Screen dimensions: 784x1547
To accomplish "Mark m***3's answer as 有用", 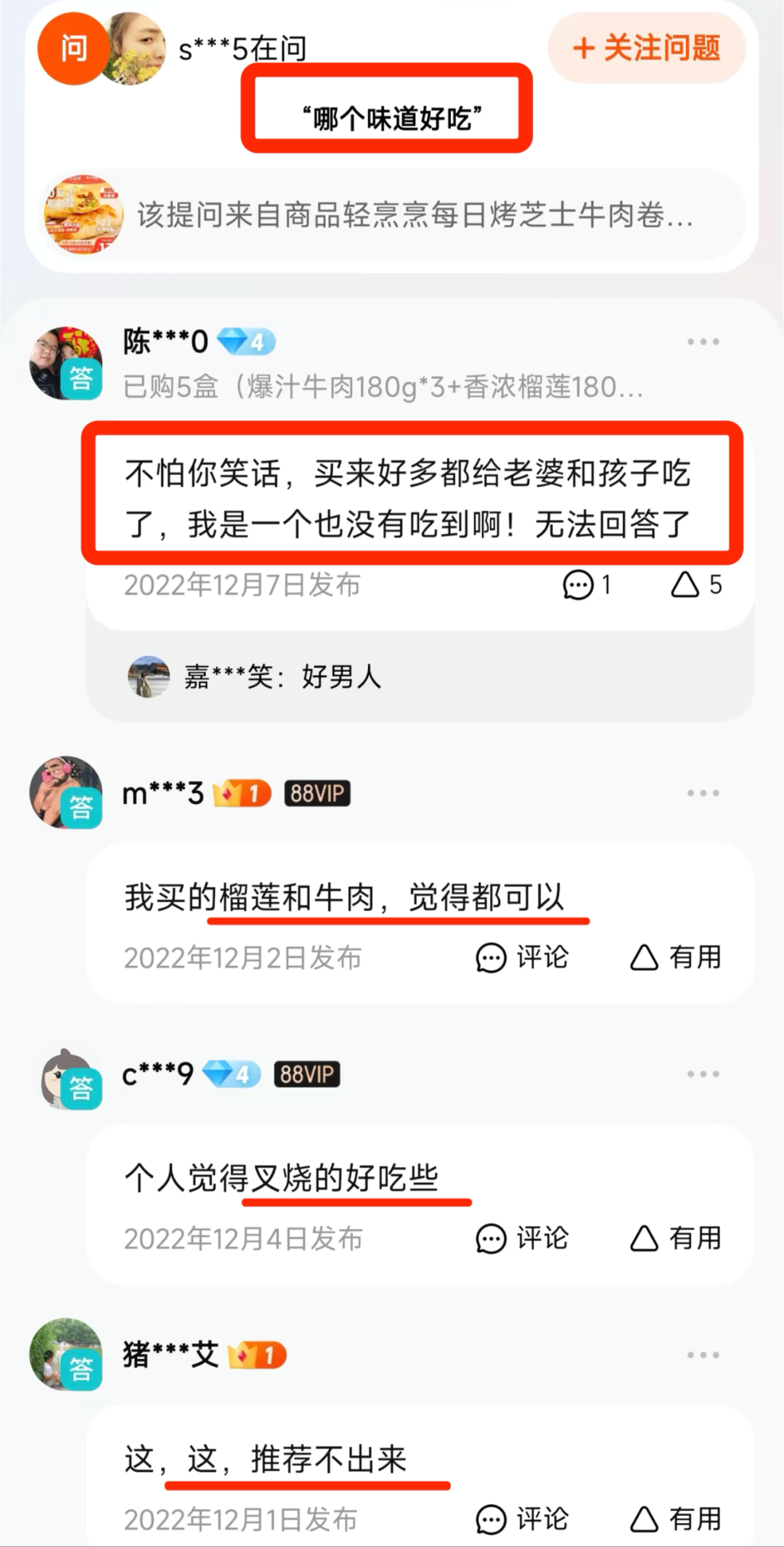I will pyautogui.click(x=675, y=957).
